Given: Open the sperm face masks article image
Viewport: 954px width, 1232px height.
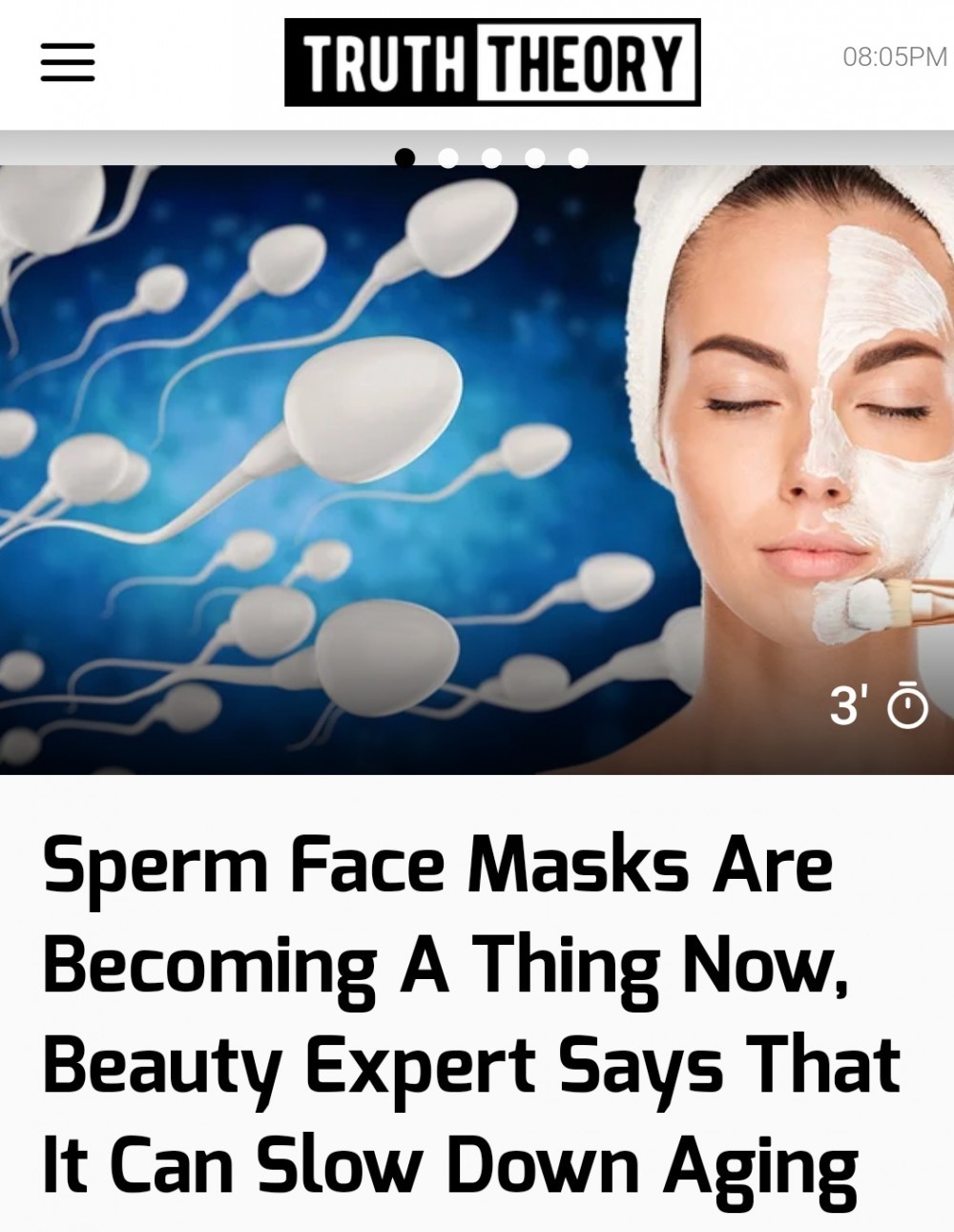Looking at the screenshot, I should [x=477, y=468].
